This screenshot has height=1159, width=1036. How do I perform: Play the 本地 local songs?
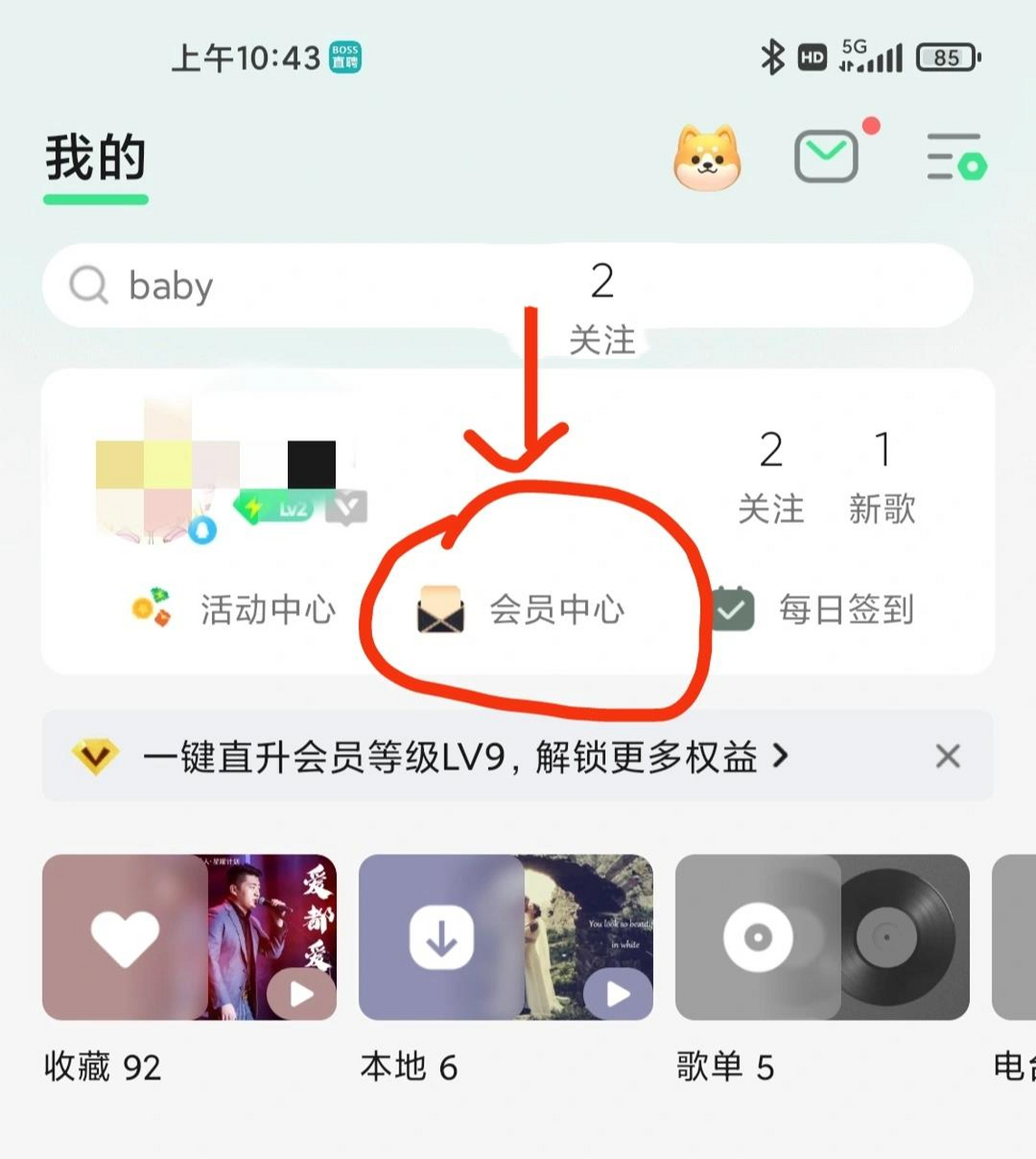pyautogui.click(x=619, y=994)
